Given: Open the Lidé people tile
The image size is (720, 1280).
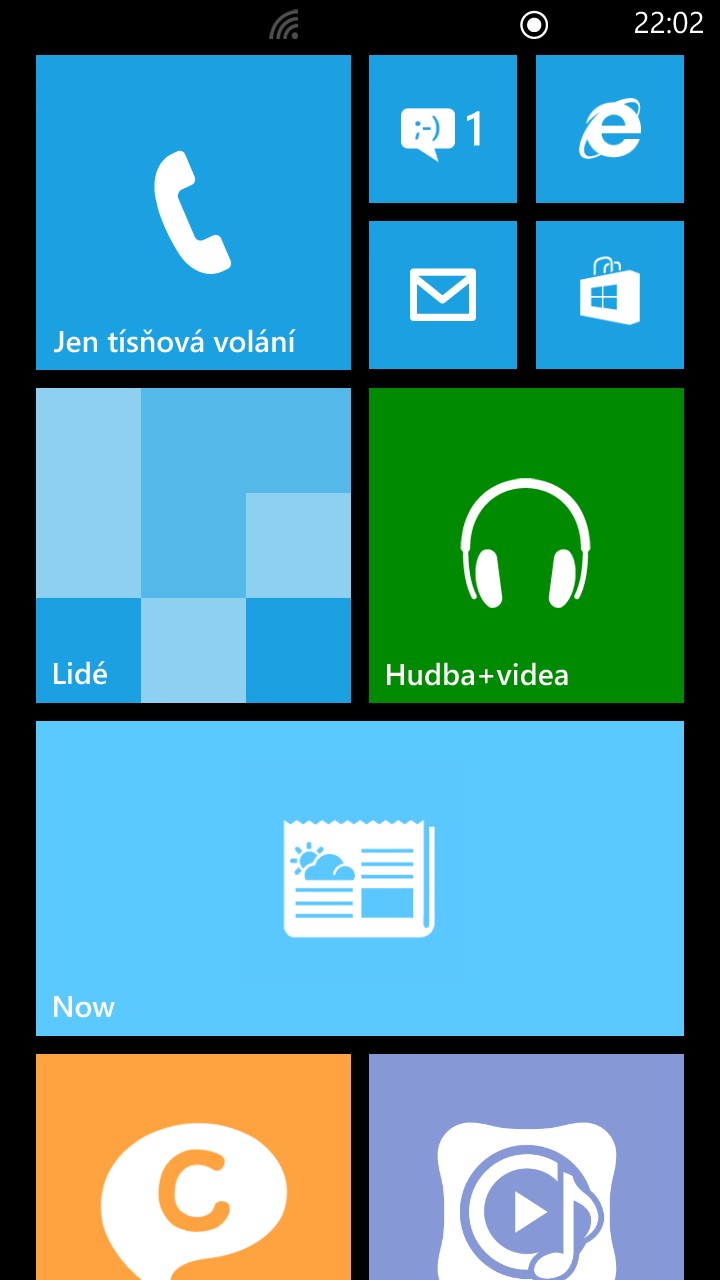Looking at the screenshot, I should (193, 545).
